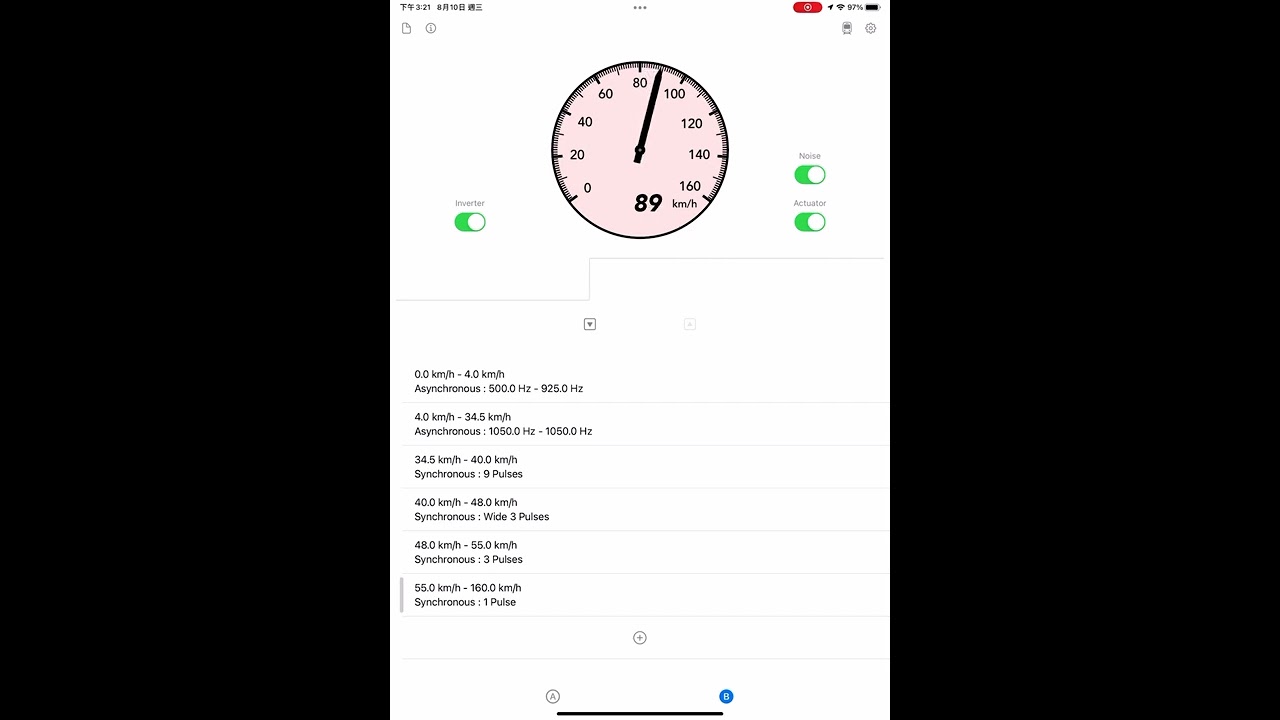The width and height of the screenshot is (1280, 720).
Task: Open the document file icon
Action: 406,29
